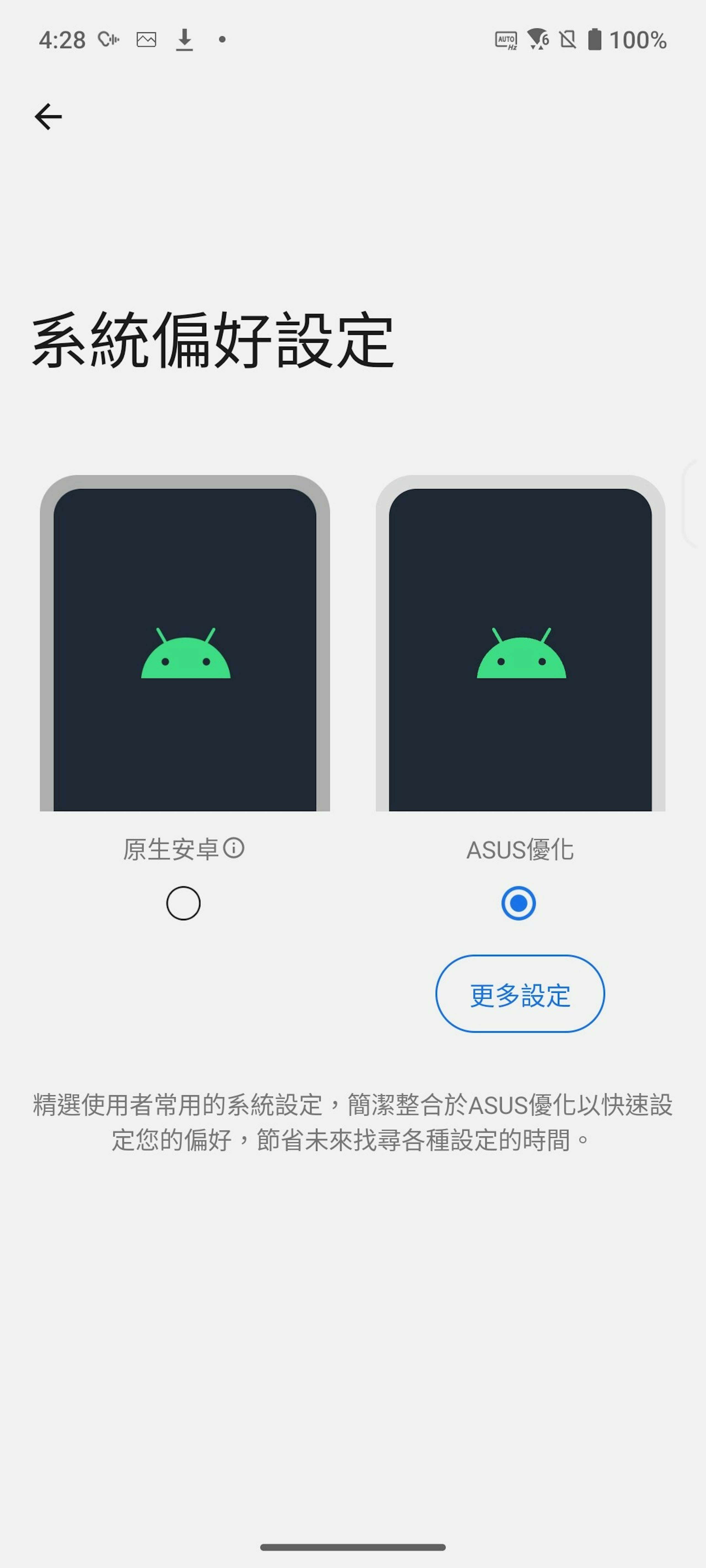Image resolution: width=706 pixels, height=1568 pixels.
Task: Tap the ASUS優化 phone preview image
Action: [x=520, y=643]
